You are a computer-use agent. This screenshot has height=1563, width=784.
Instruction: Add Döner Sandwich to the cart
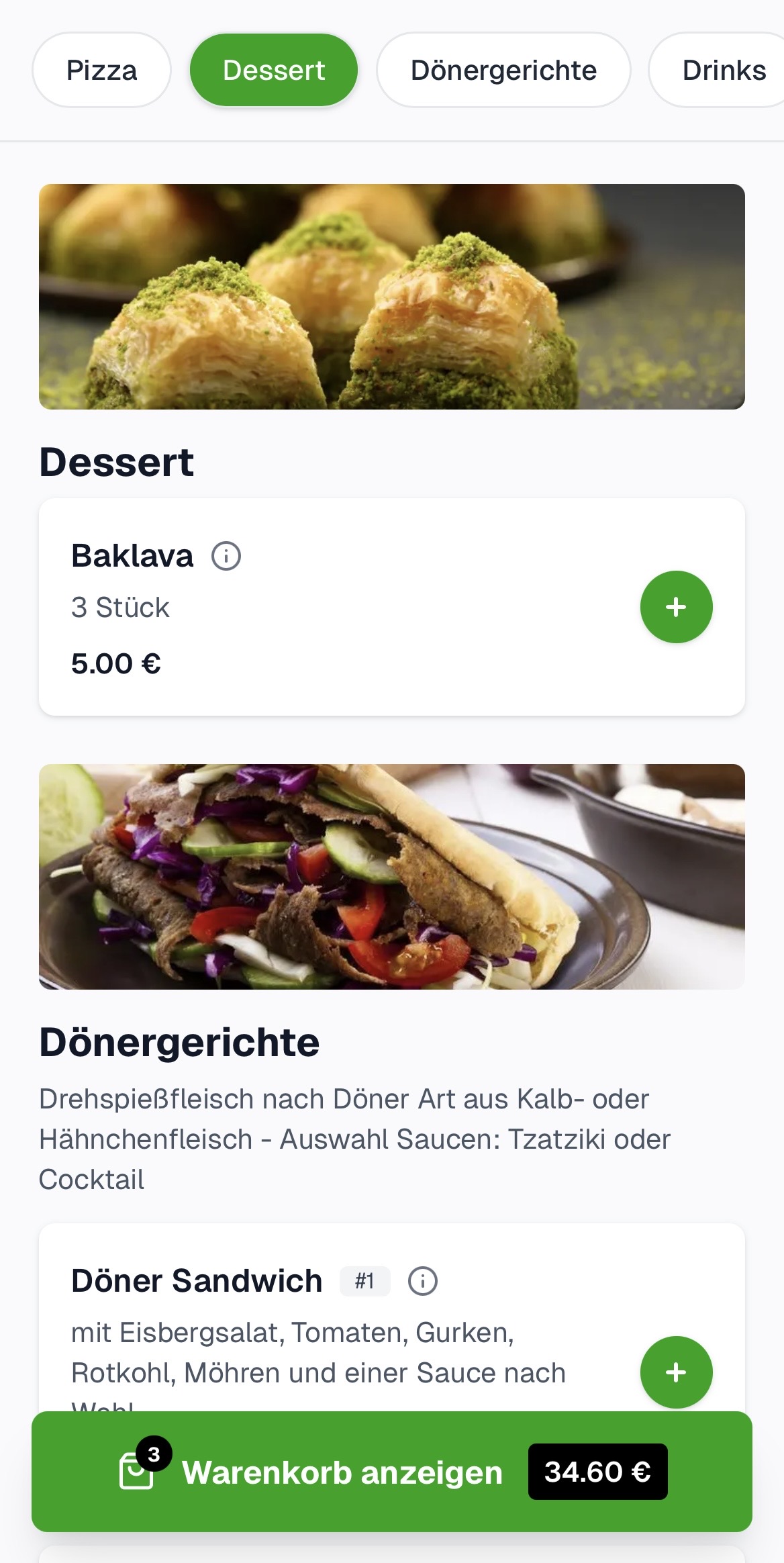(676, 1372)
